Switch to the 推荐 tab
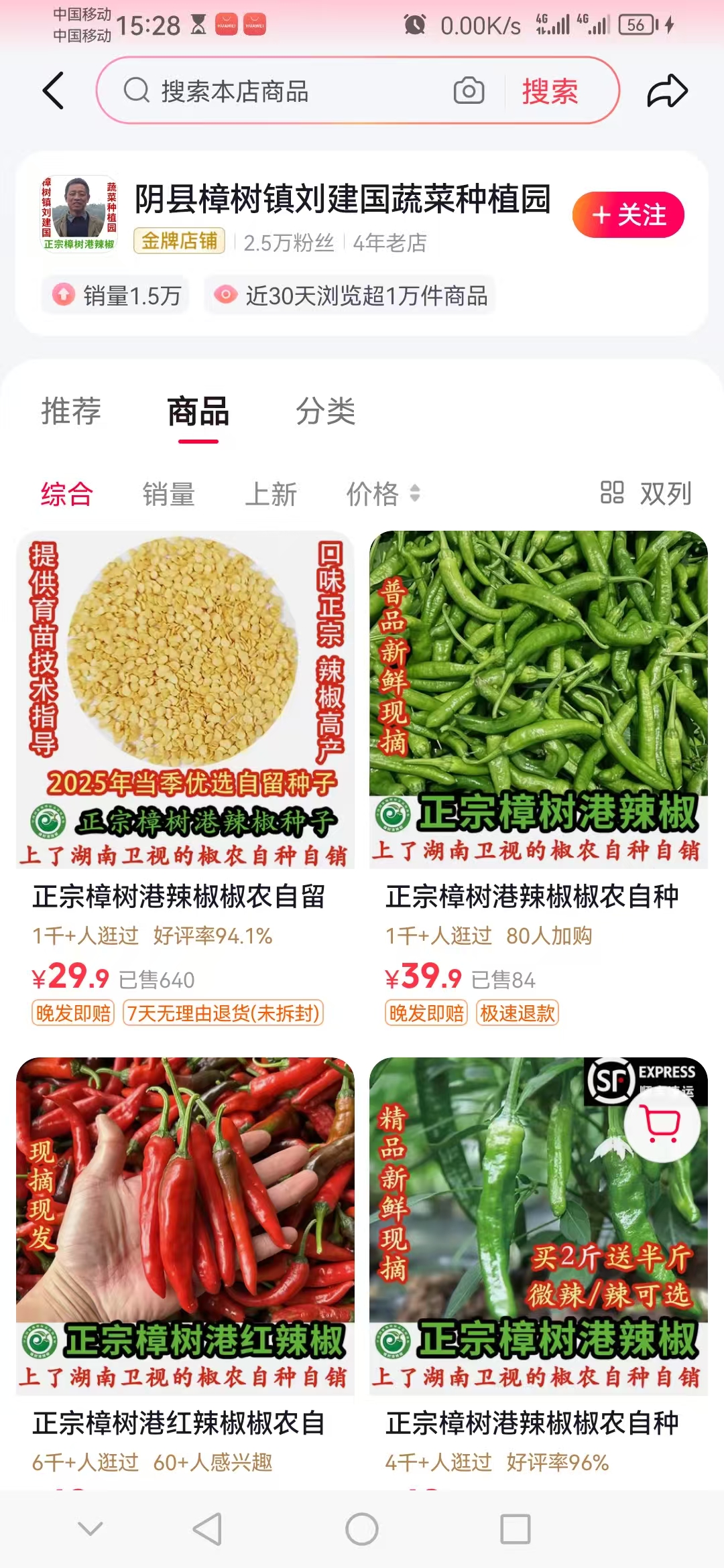This screenshot has height=1568, width=724. [71, 411]
